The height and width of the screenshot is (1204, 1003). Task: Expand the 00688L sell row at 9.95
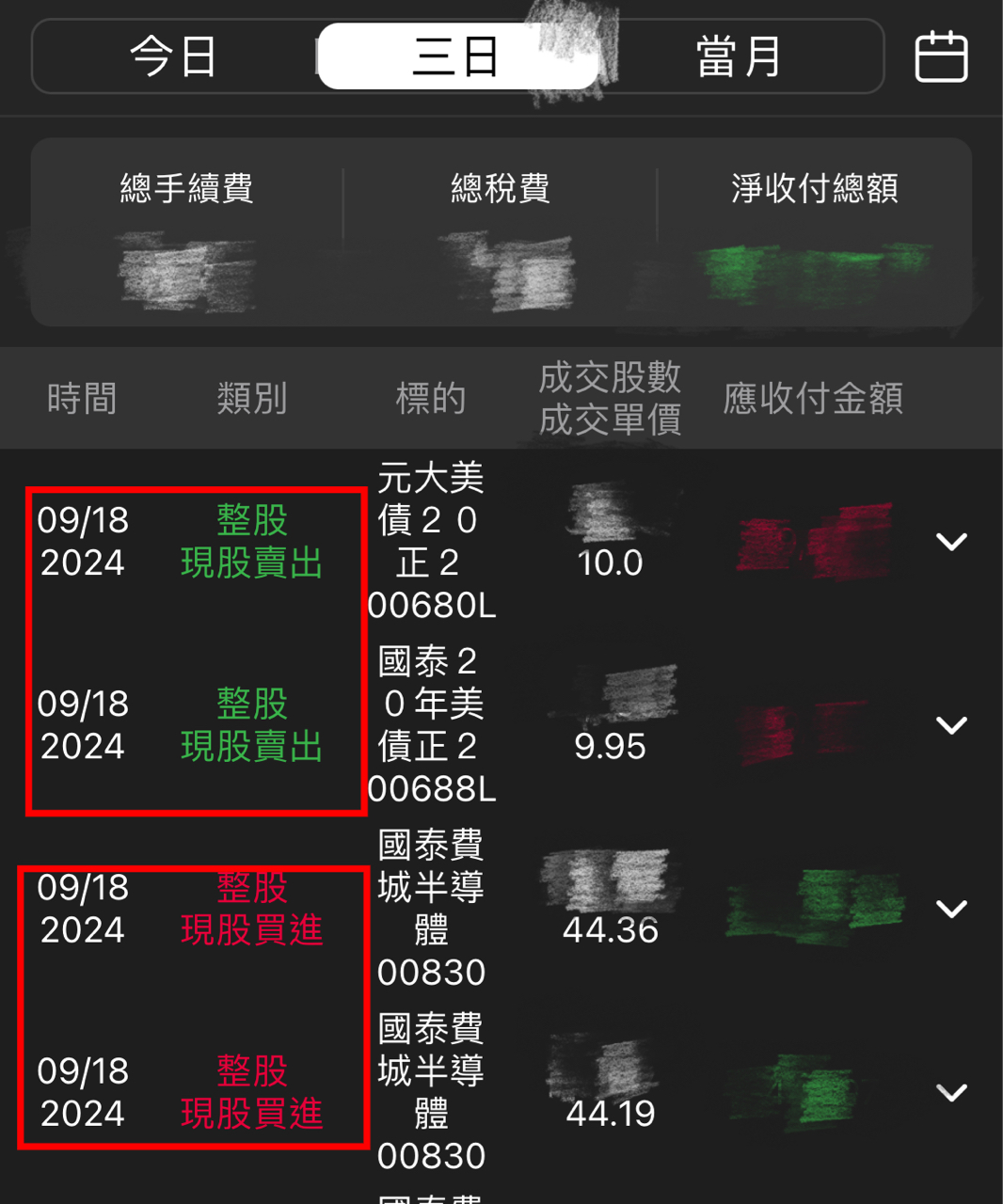click(x=952, y=725)
